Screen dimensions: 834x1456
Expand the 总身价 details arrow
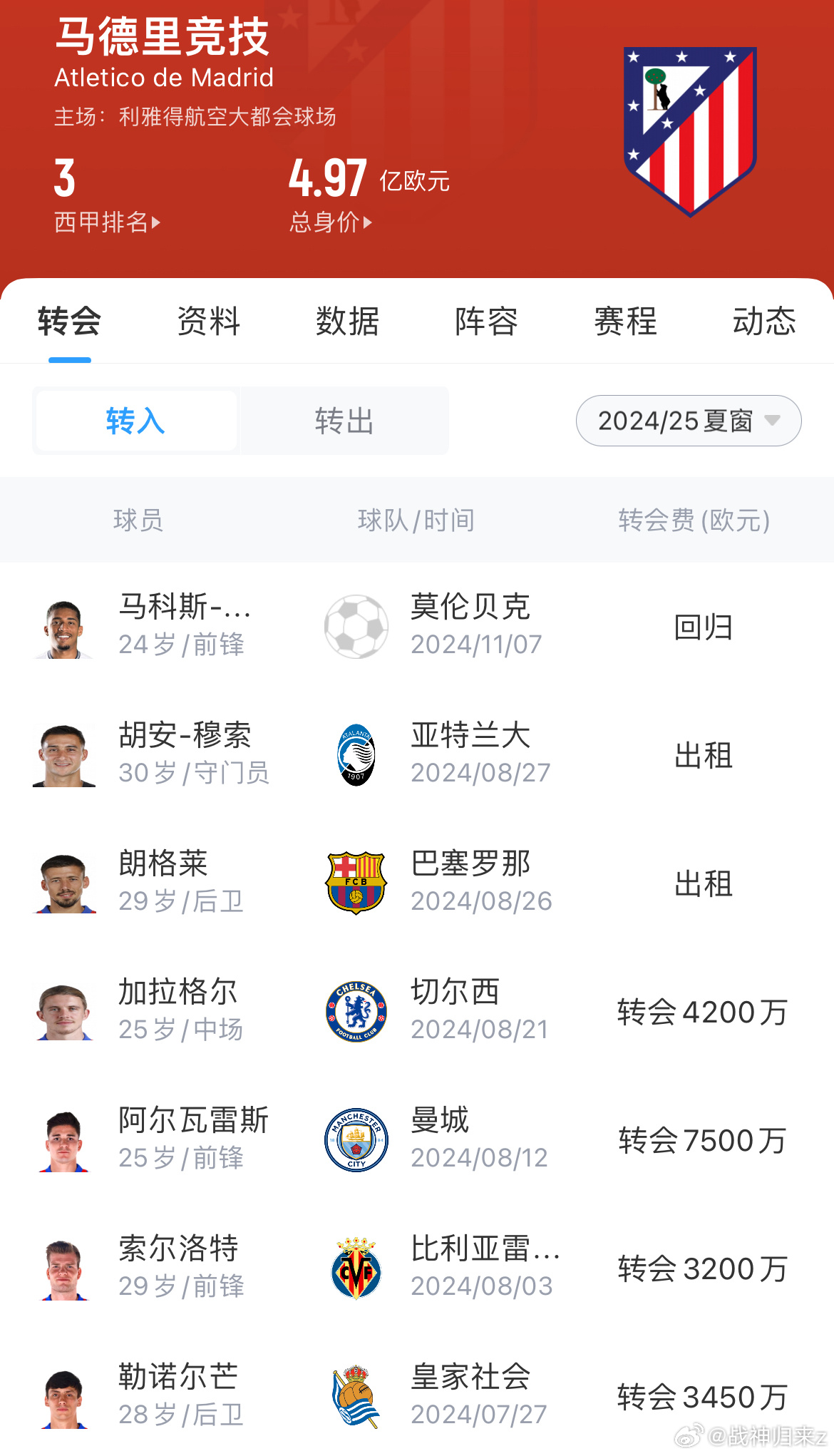[368, 221]
